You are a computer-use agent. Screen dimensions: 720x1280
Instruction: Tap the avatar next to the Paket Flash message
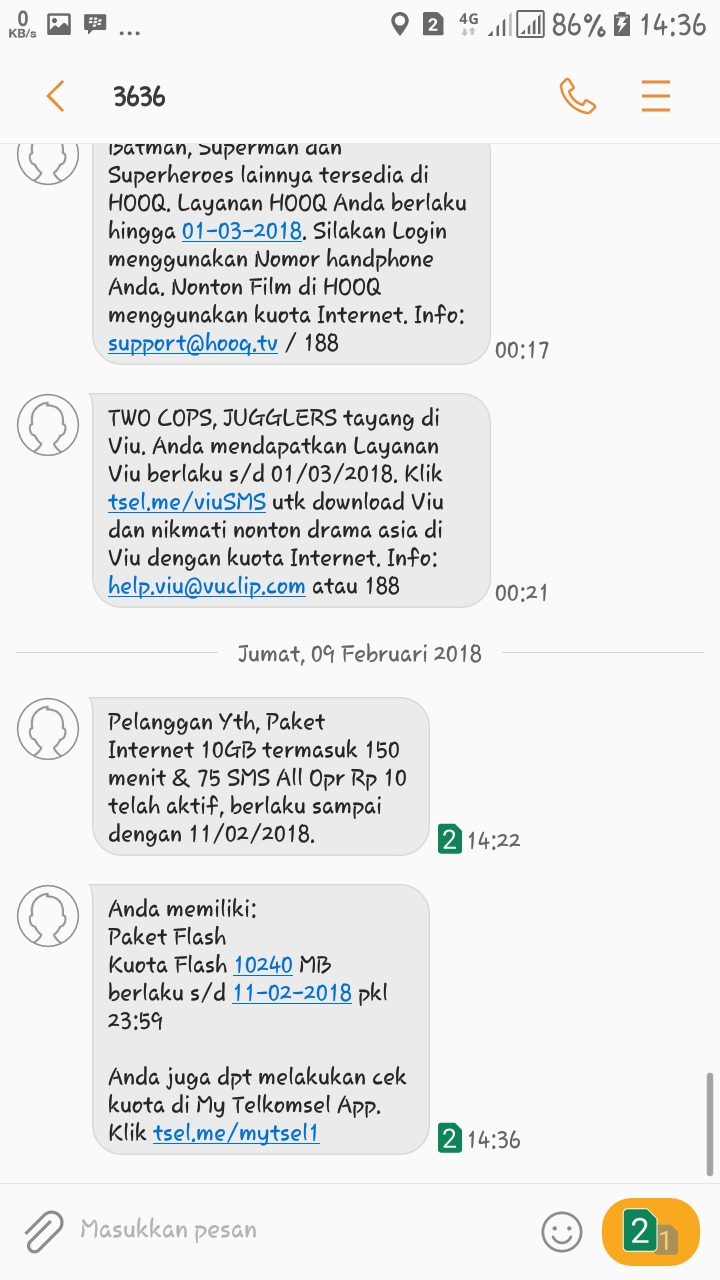47,915
